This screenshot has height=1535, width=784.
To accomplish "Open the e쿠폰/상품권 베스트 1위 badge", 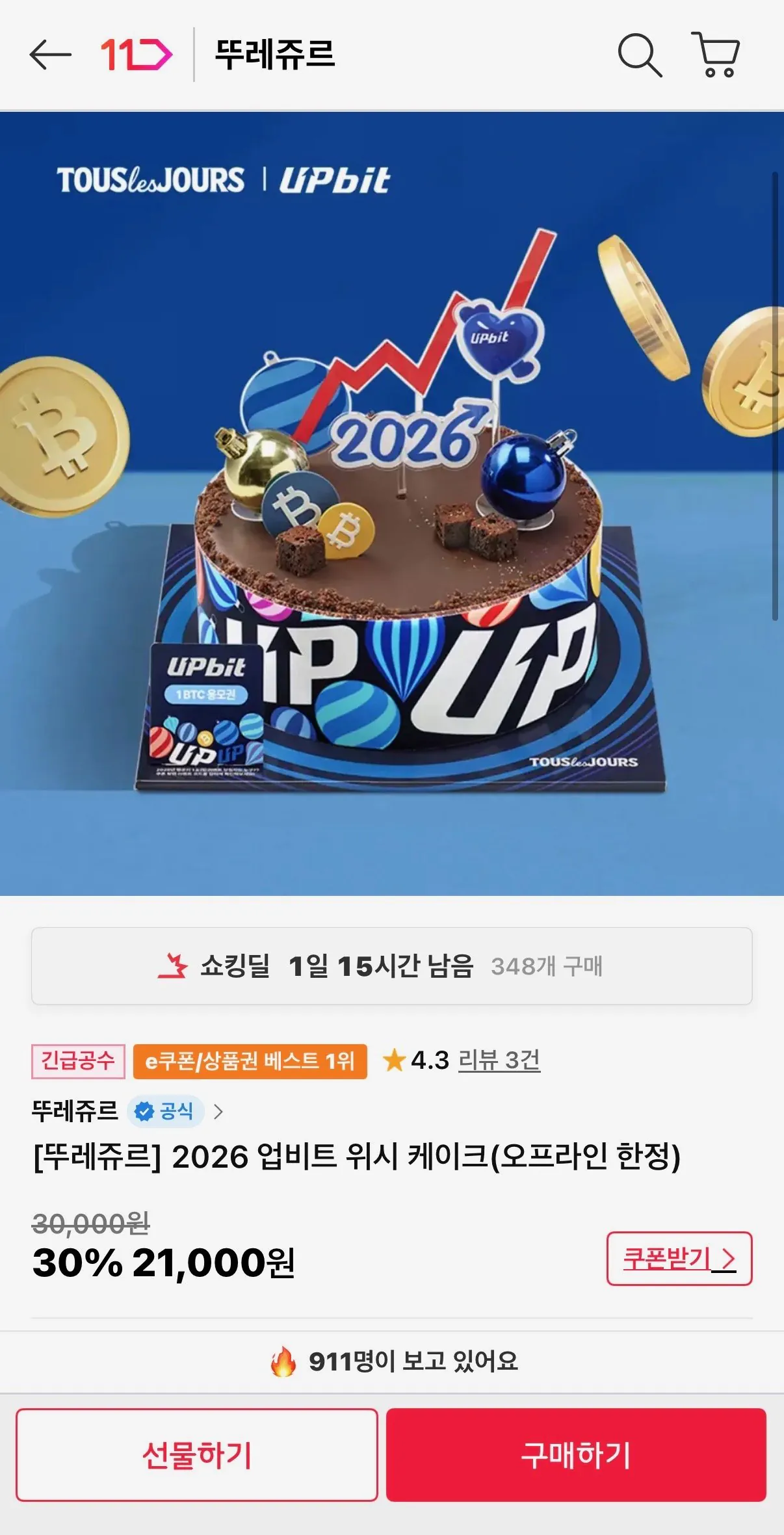I will pyautogui.click(x=250, y=1062).
